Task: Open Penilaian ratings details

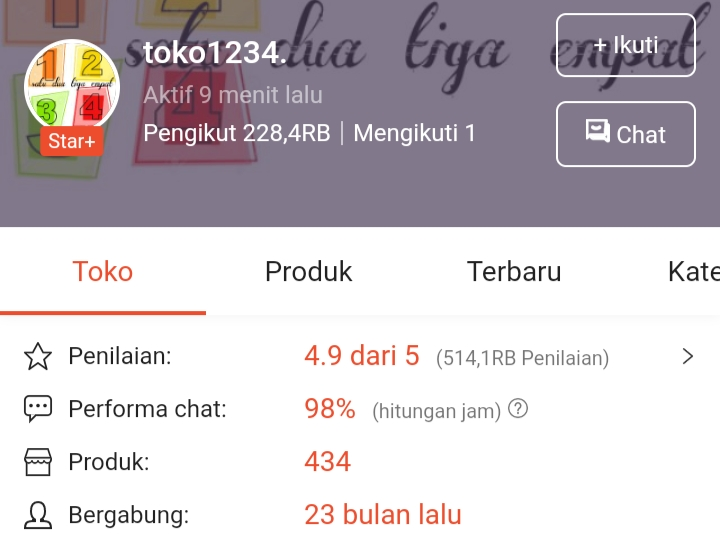Action: 687,356
